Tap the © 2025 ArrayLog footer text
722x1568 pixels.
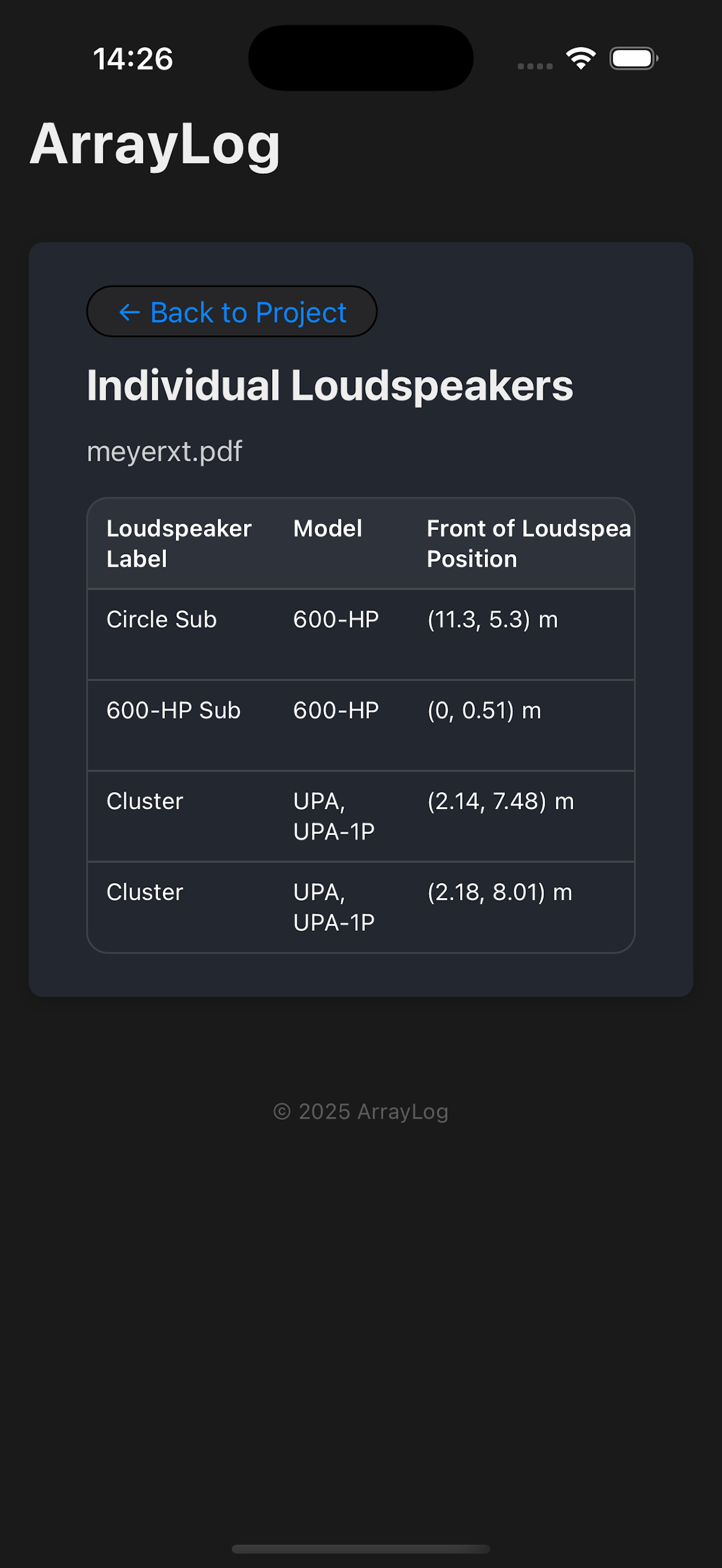click(360, 1112)
